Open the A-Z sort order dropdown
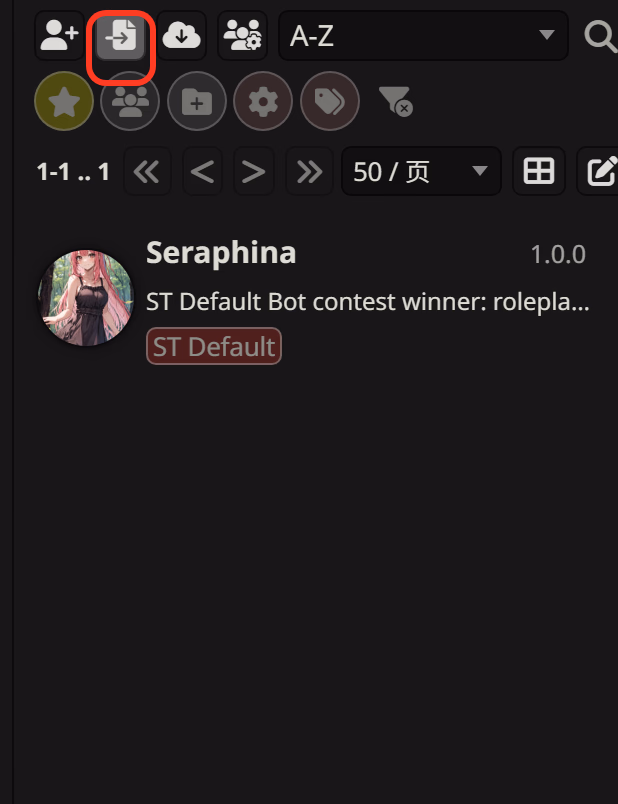The height and width of the screenshot is (804, 618). click(x=422, y=37)
